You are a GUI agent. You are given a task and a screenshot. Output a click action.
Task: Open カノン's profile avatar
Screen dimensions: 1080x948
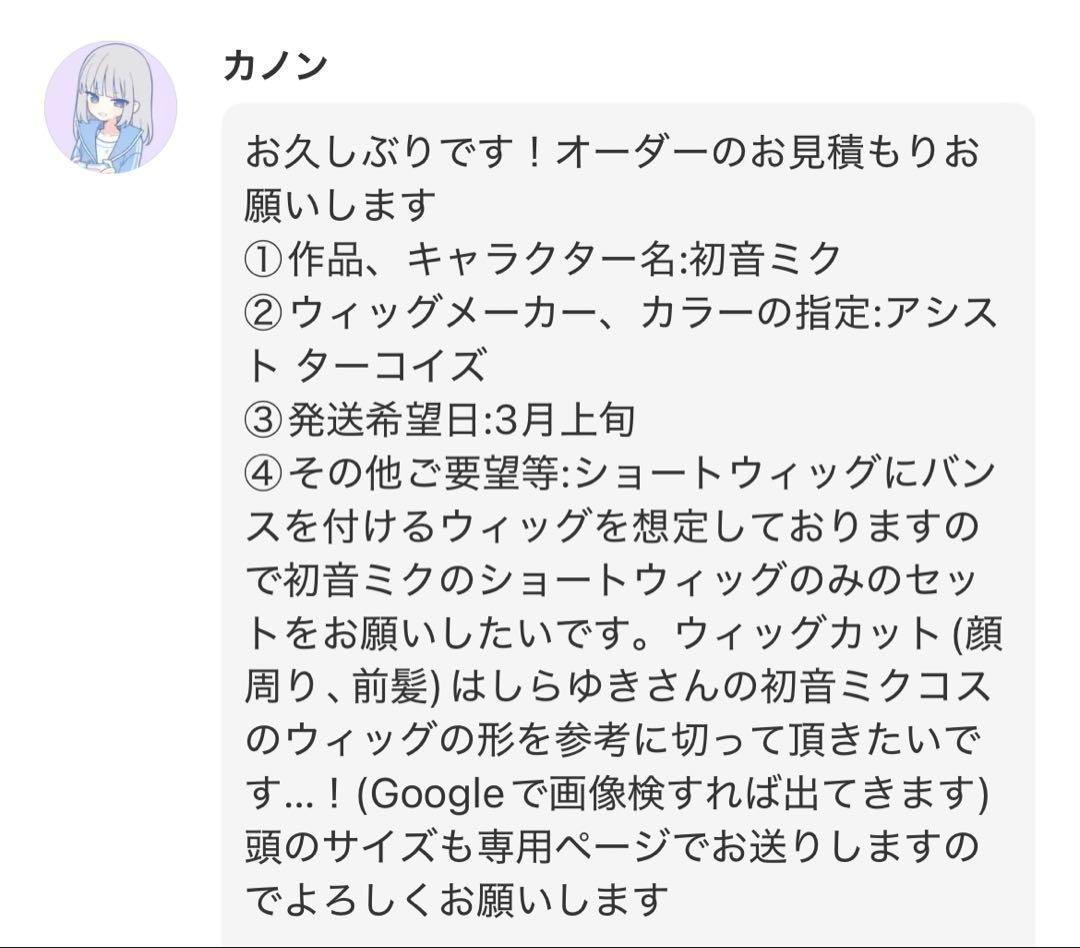110,108
